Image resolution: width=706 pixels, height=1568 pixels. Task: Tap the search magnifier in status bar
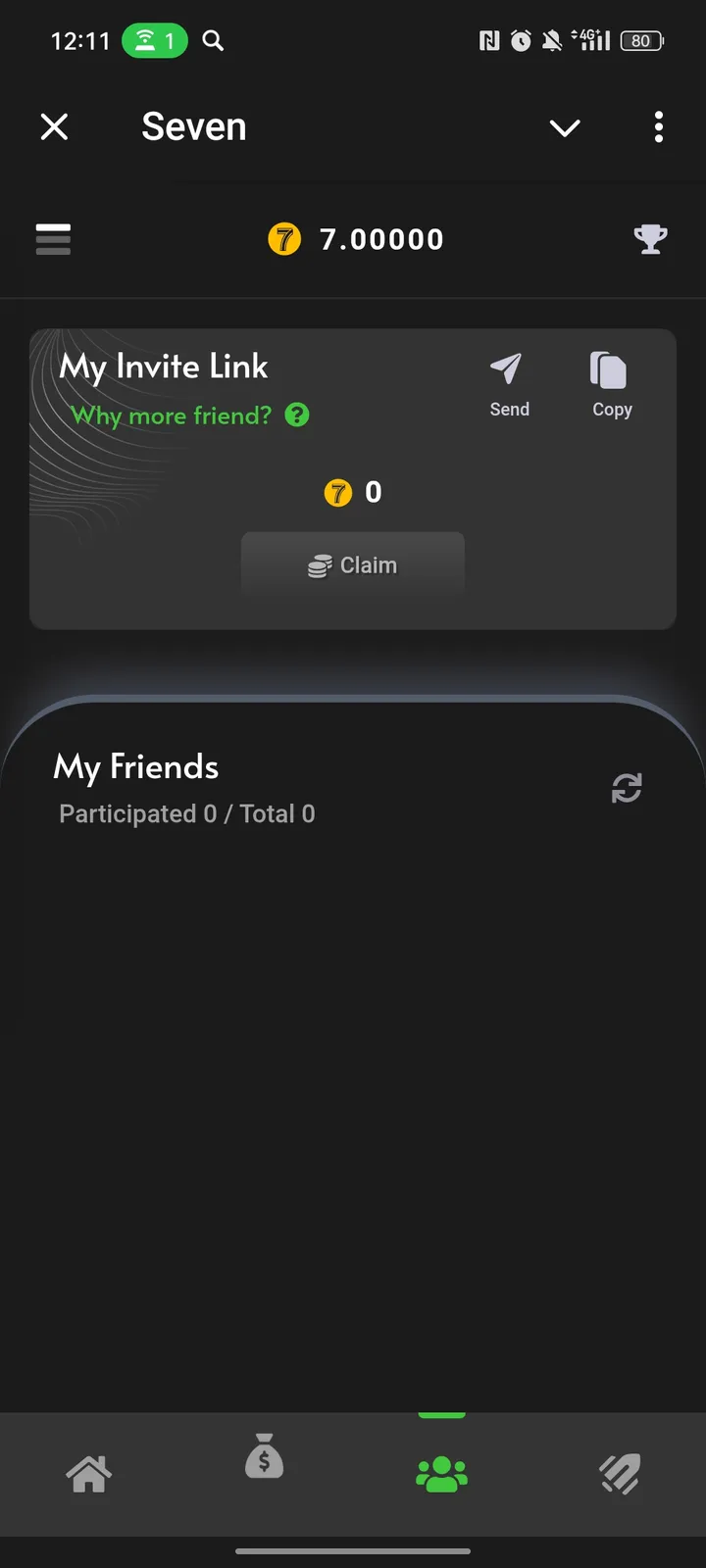213,41
